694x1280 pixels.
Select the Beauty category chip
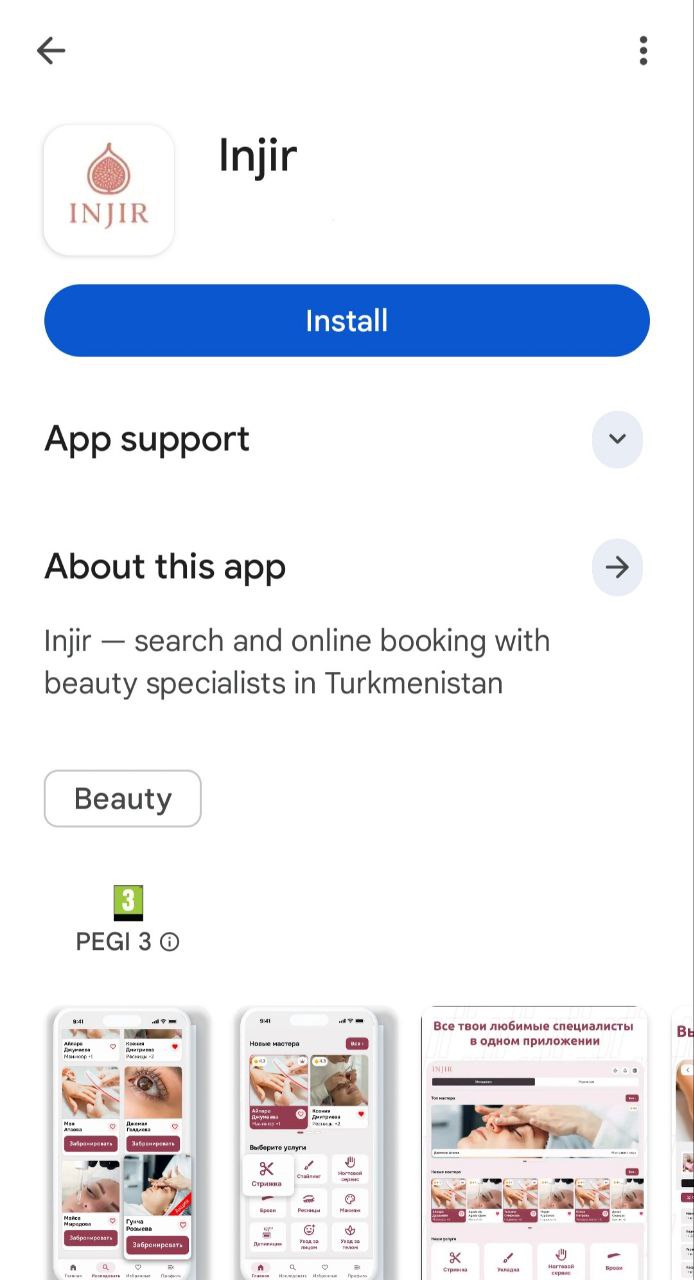(122, 799)
